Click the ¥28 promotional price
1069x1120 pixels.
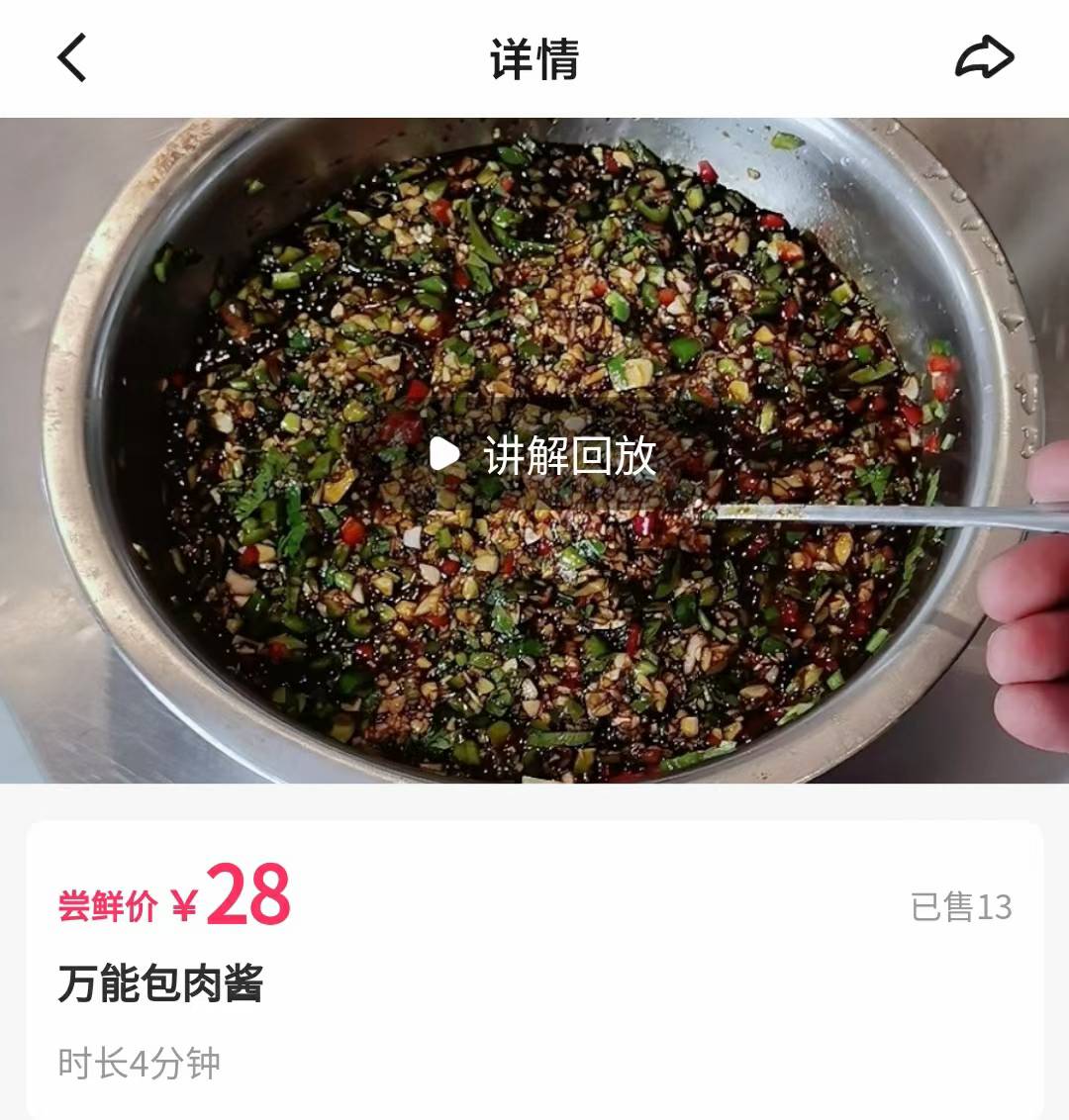[249, 898]
